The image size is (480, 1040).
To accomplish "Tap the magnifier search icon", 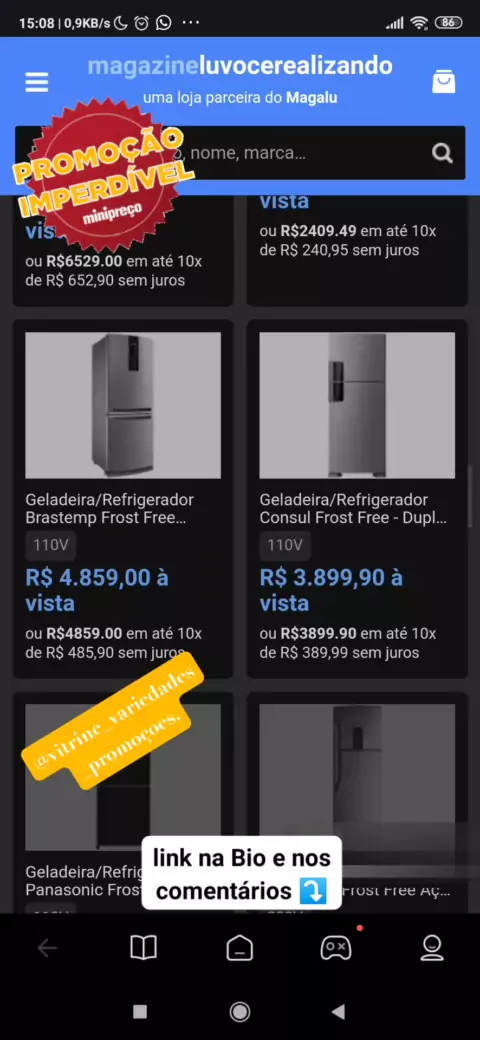I will coord(442,153).
